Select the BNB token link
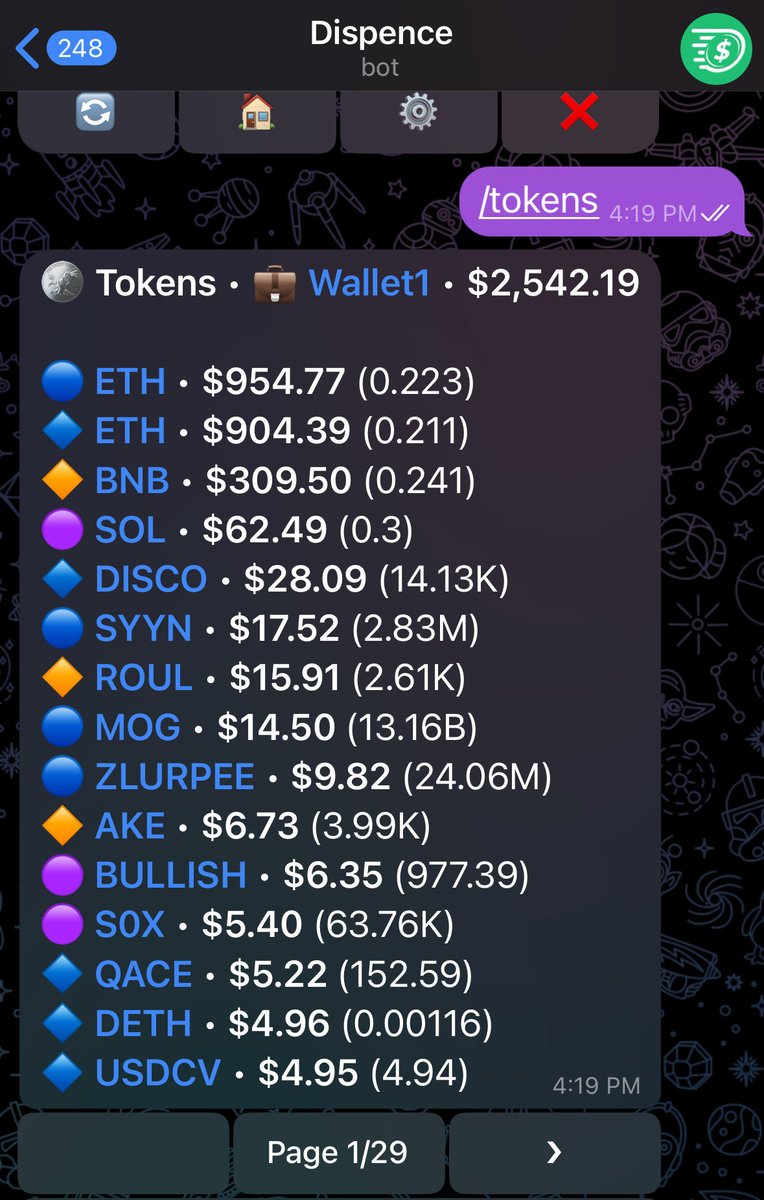Viewport: 764px width, 1200px height. 132,480
